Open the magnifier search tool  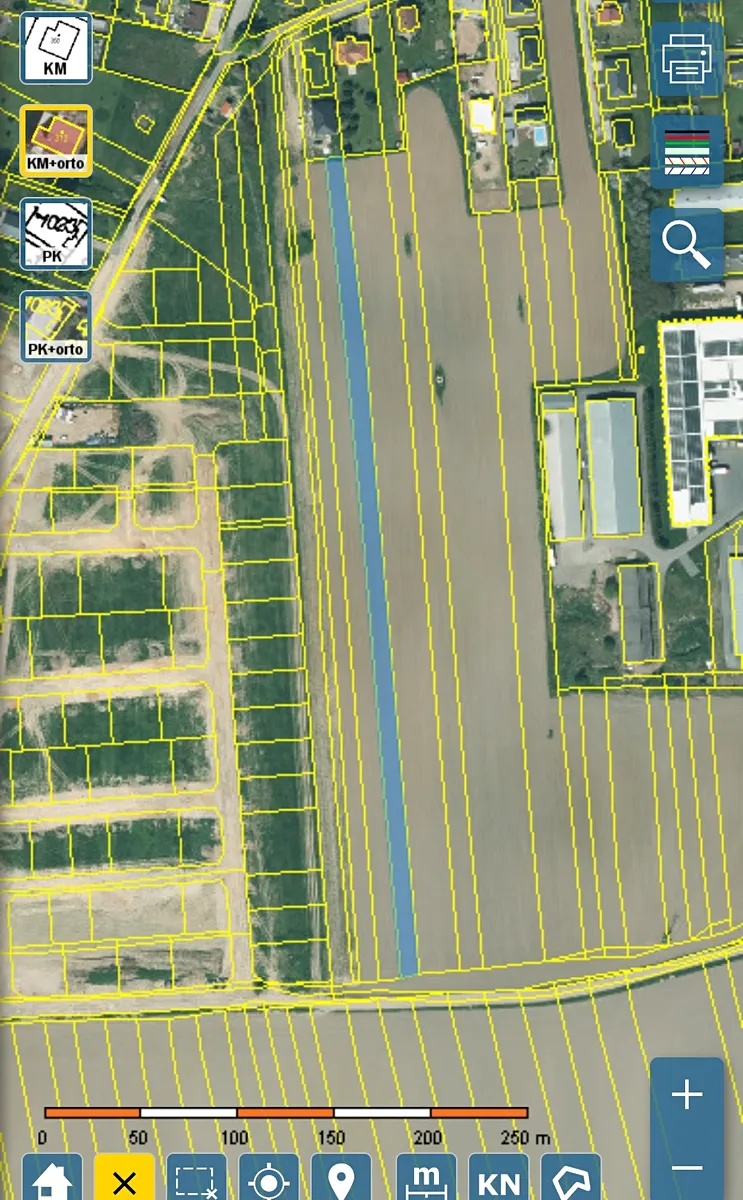point(687,244)
